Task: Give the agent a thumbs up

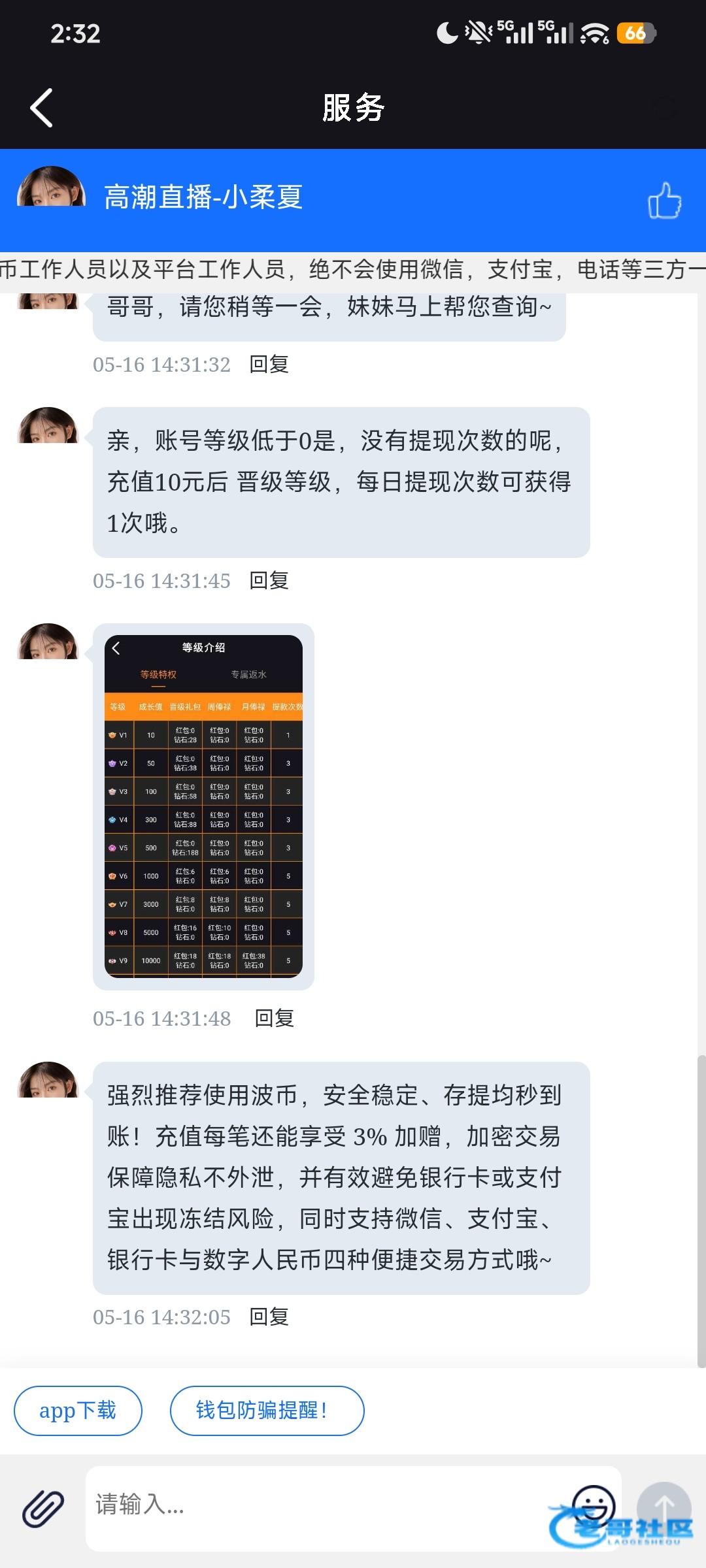Action: [x=664, y=201]
